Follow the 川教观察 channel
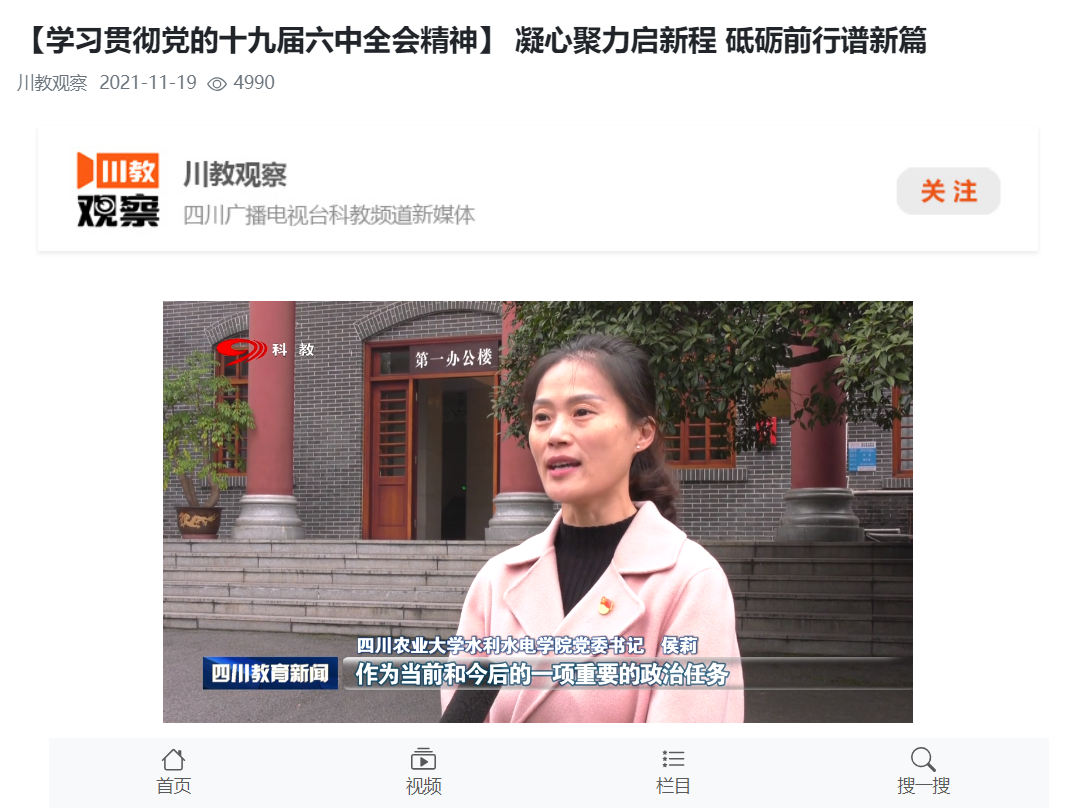Viewport: 1065px width, 808px height. pyautogui.click(x=948, y=191)
